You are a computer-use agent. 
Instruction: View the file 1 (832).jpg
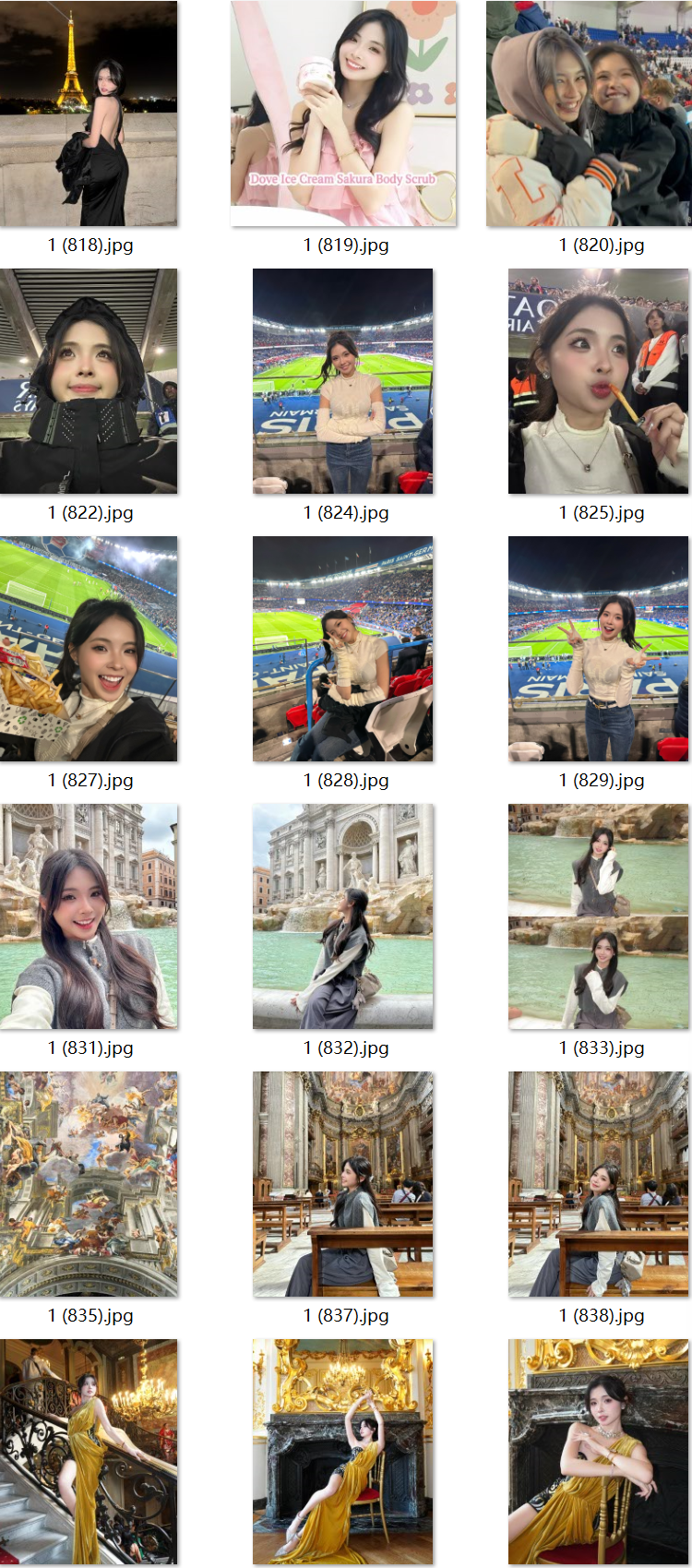click(x=343, y=916)
